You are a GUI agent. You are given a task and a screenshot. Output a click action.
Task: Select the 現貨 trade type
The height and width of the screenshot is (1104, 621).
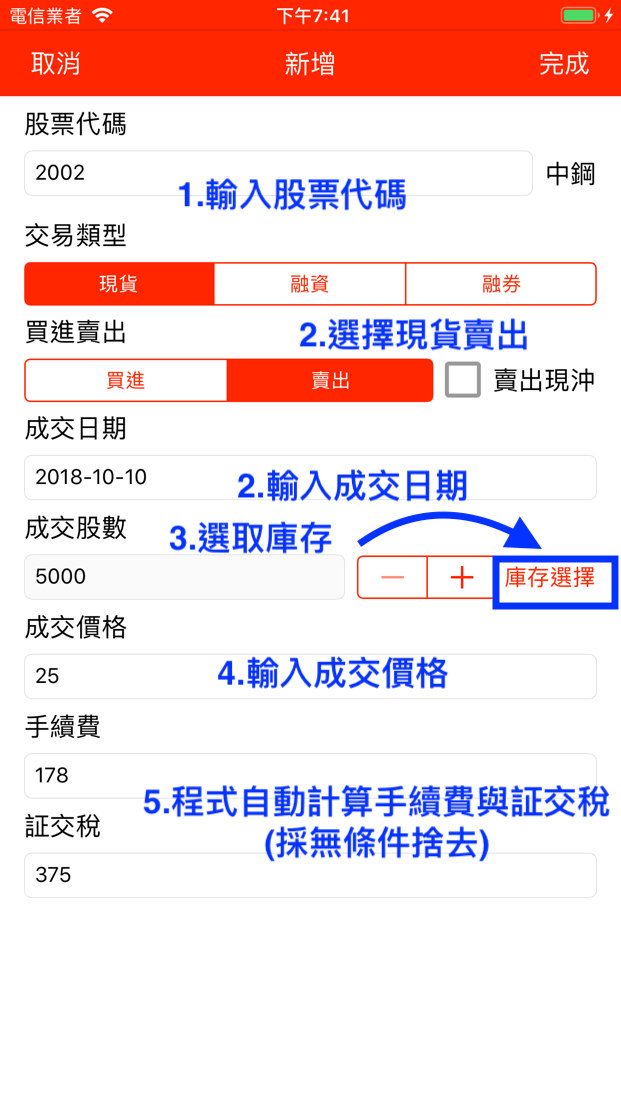pyautogui.click(x=119, y=284)
